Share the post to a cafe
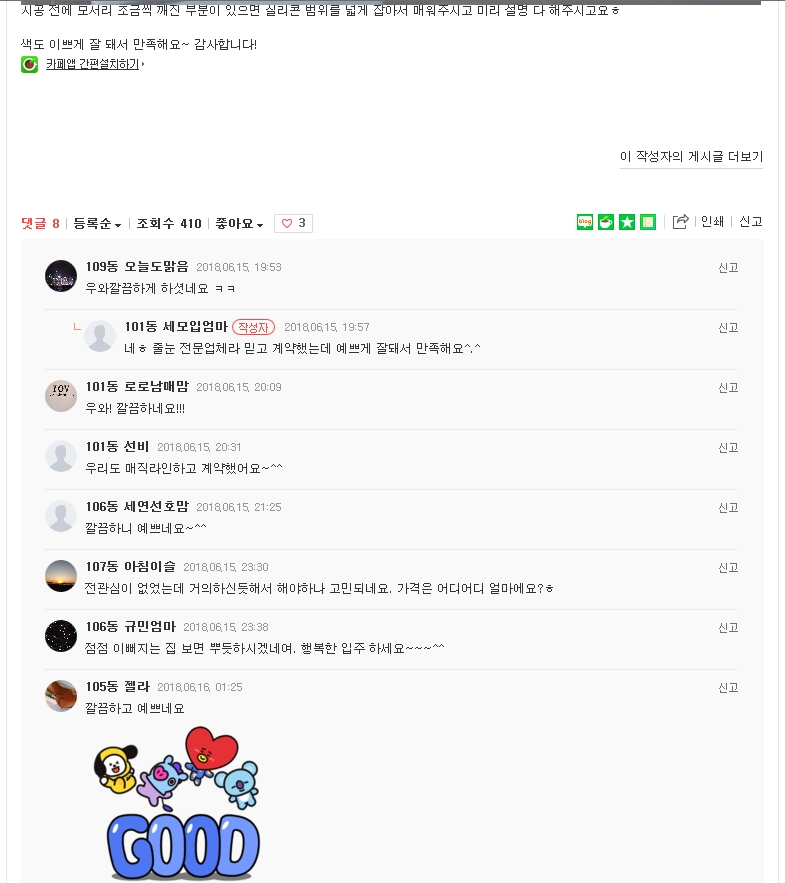Viewport: 785px width, 883px height. pos(606,222)
